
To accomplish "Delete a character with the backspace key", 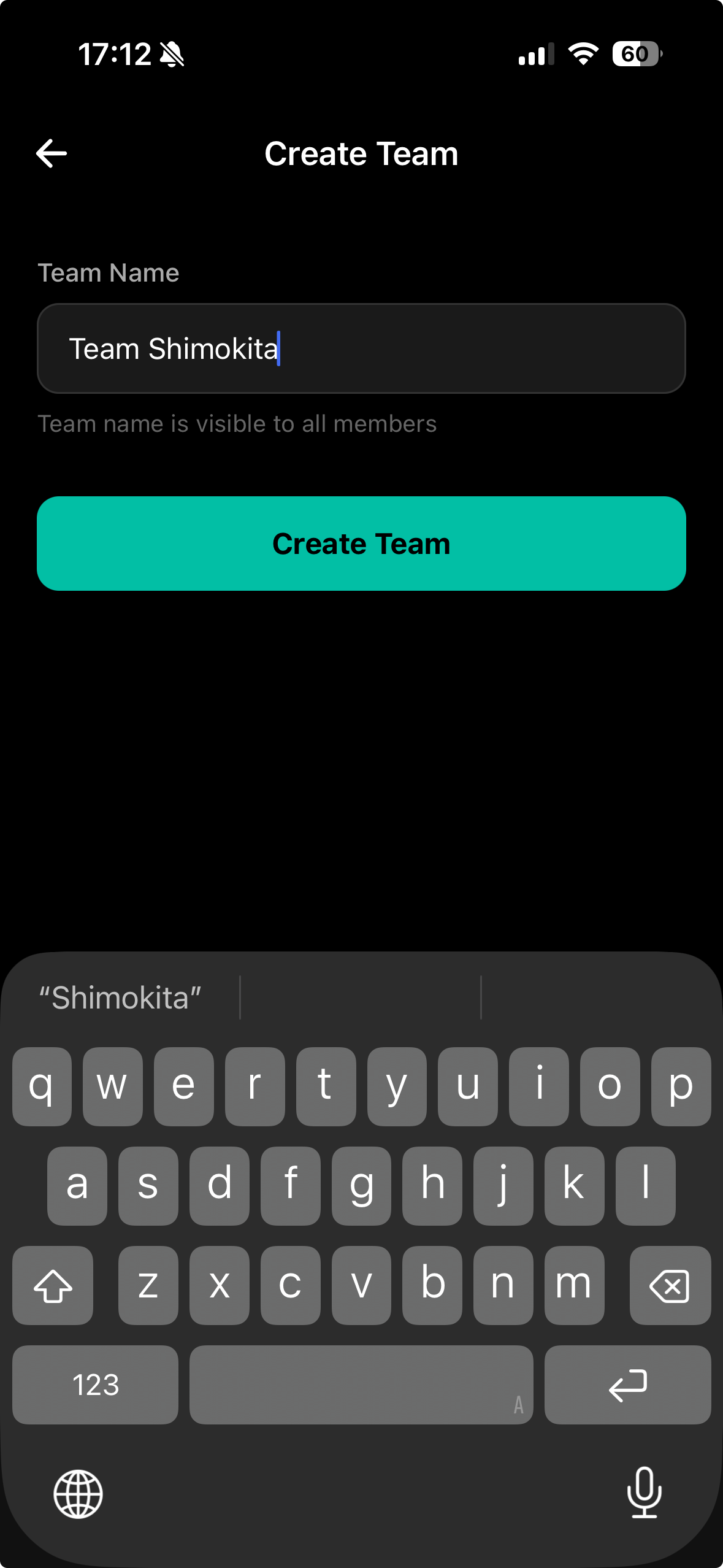I will point(670,1285).
